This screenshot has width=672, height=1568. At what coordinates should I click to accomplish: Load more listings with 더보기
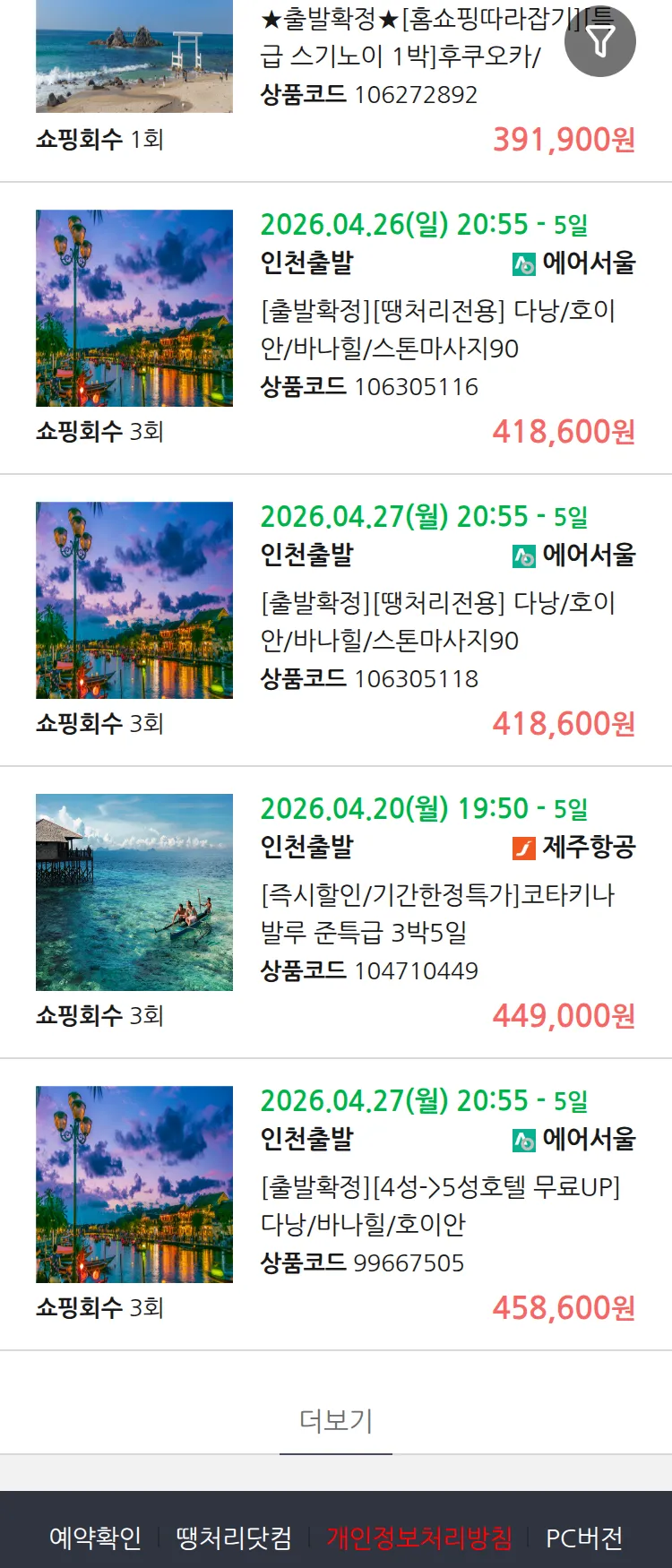point(336,1420)
